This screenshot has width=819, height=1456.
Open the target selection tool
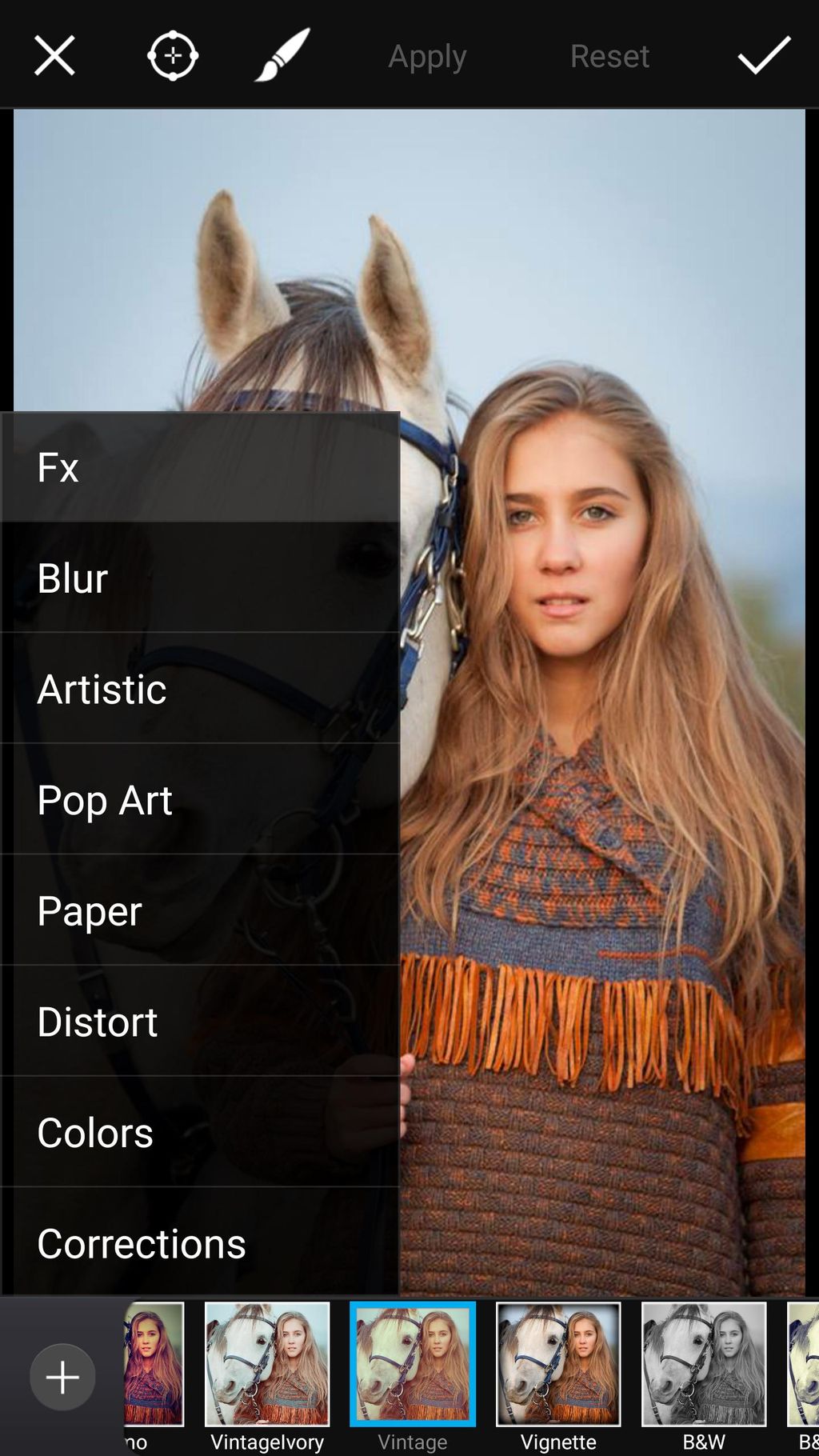point(173,56)
